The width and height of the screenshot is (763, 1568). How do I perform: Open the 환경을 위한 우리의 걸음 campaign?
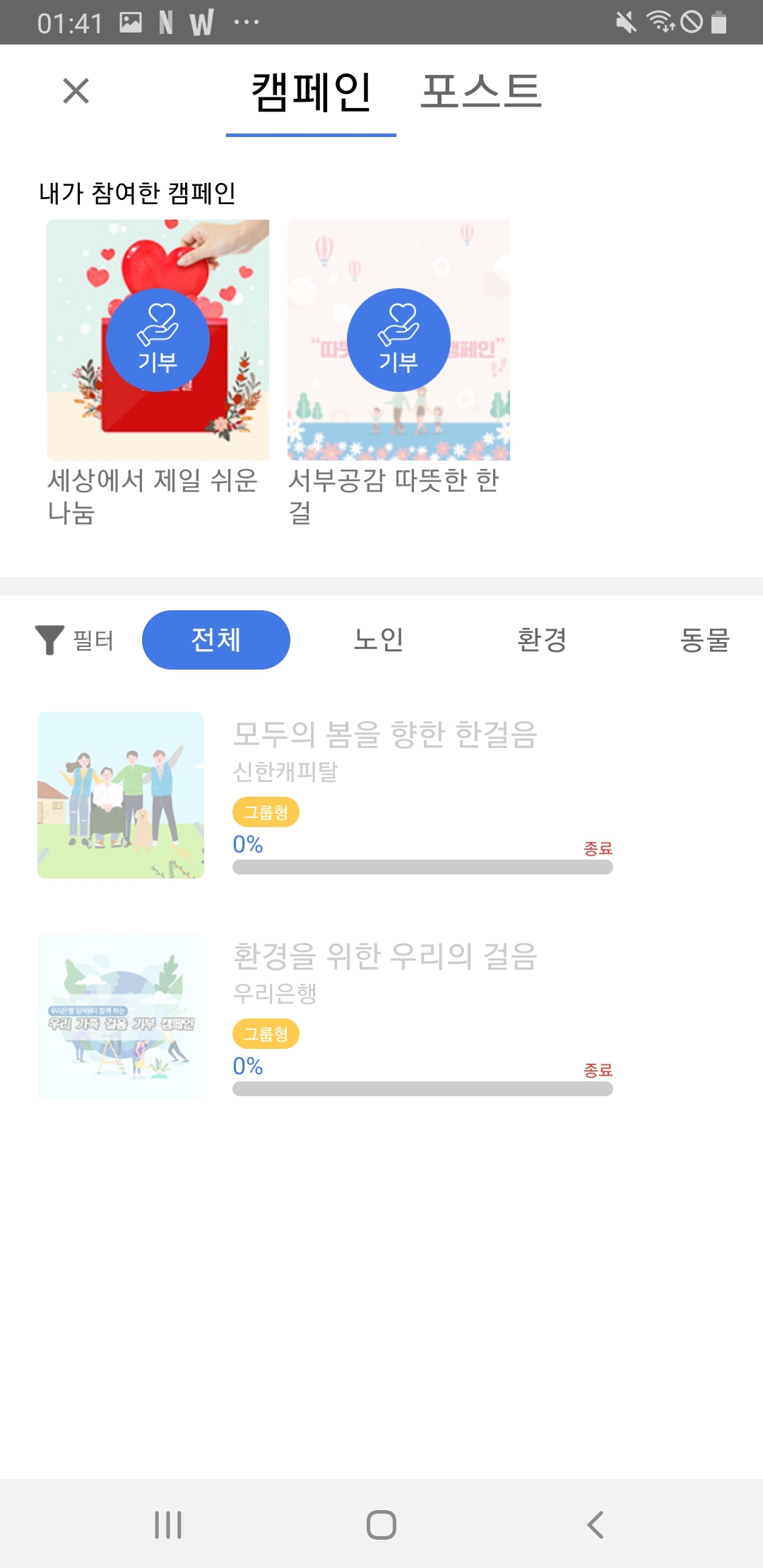tap(385, 956)
